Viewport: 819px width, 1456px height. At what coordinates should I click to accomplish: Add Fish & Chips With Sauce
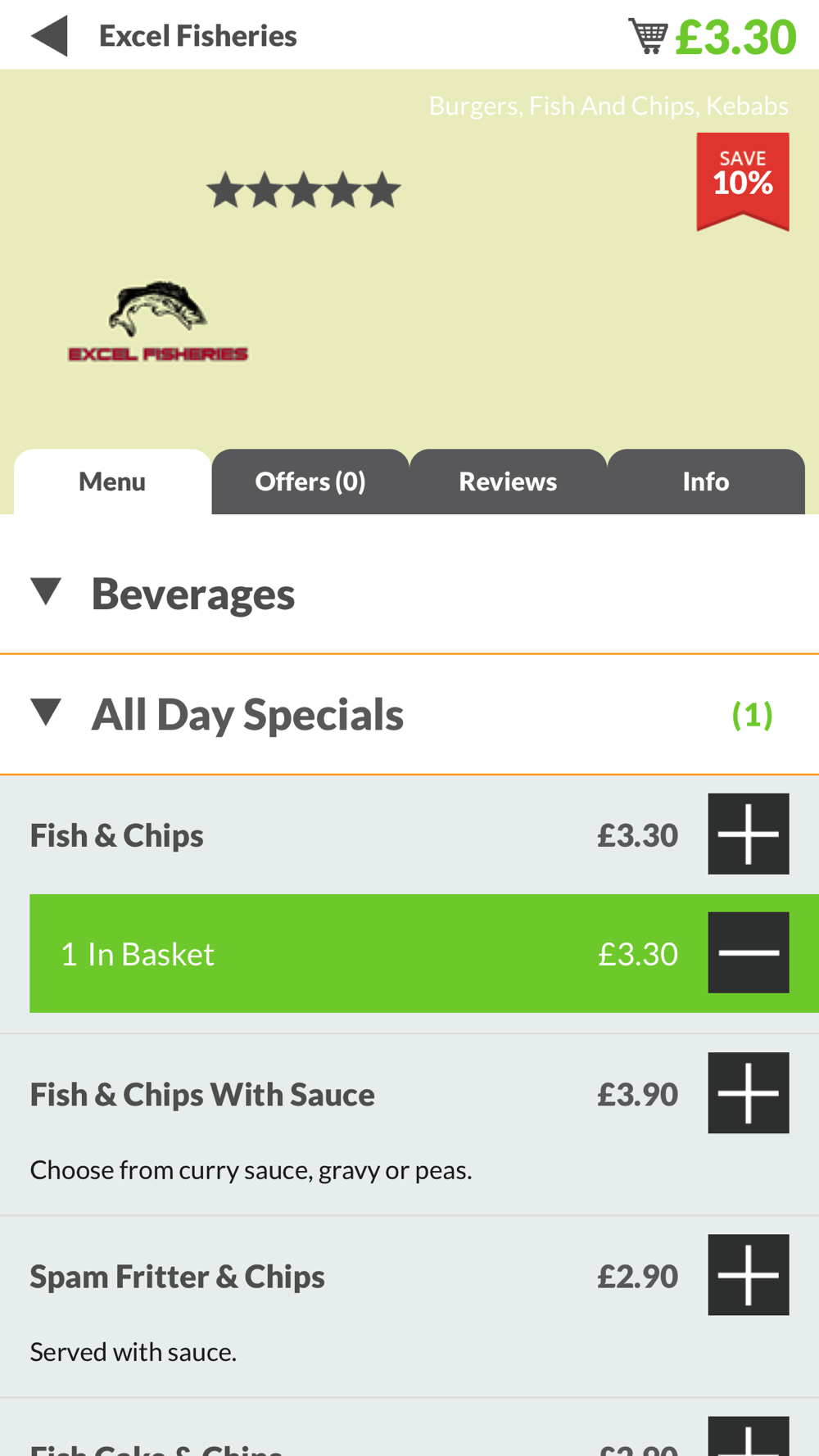coord(749,1093)
